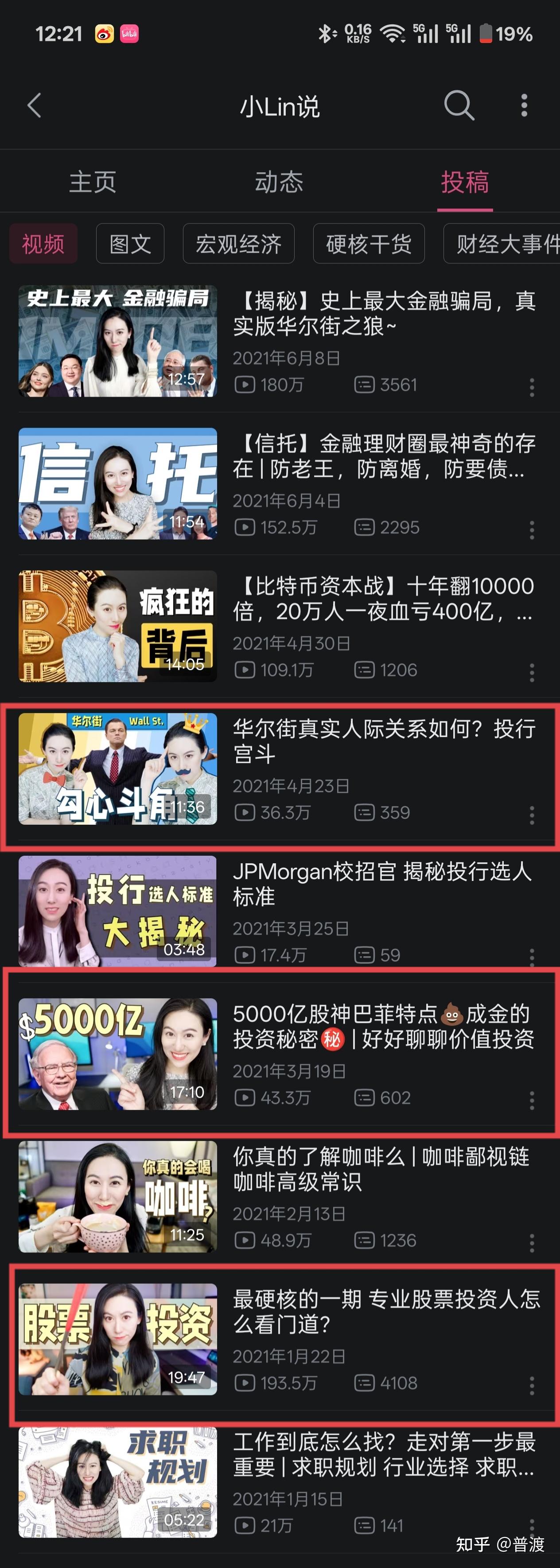The width and height of the screenshot is (560, 1568).
Task: Switch to the 动态 tab
Action: pyautogui.click(x=279, y=182)
